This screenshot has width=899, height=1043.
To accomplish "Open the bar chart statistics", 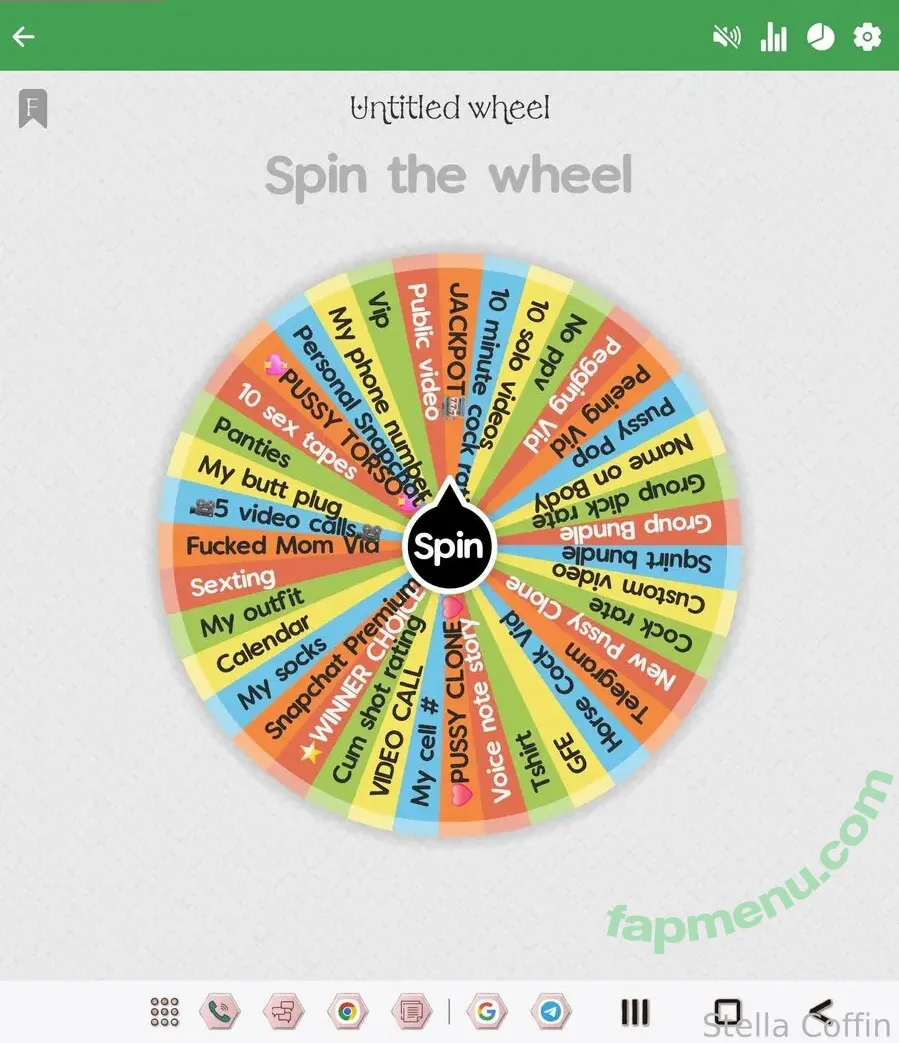I will 773,37.
